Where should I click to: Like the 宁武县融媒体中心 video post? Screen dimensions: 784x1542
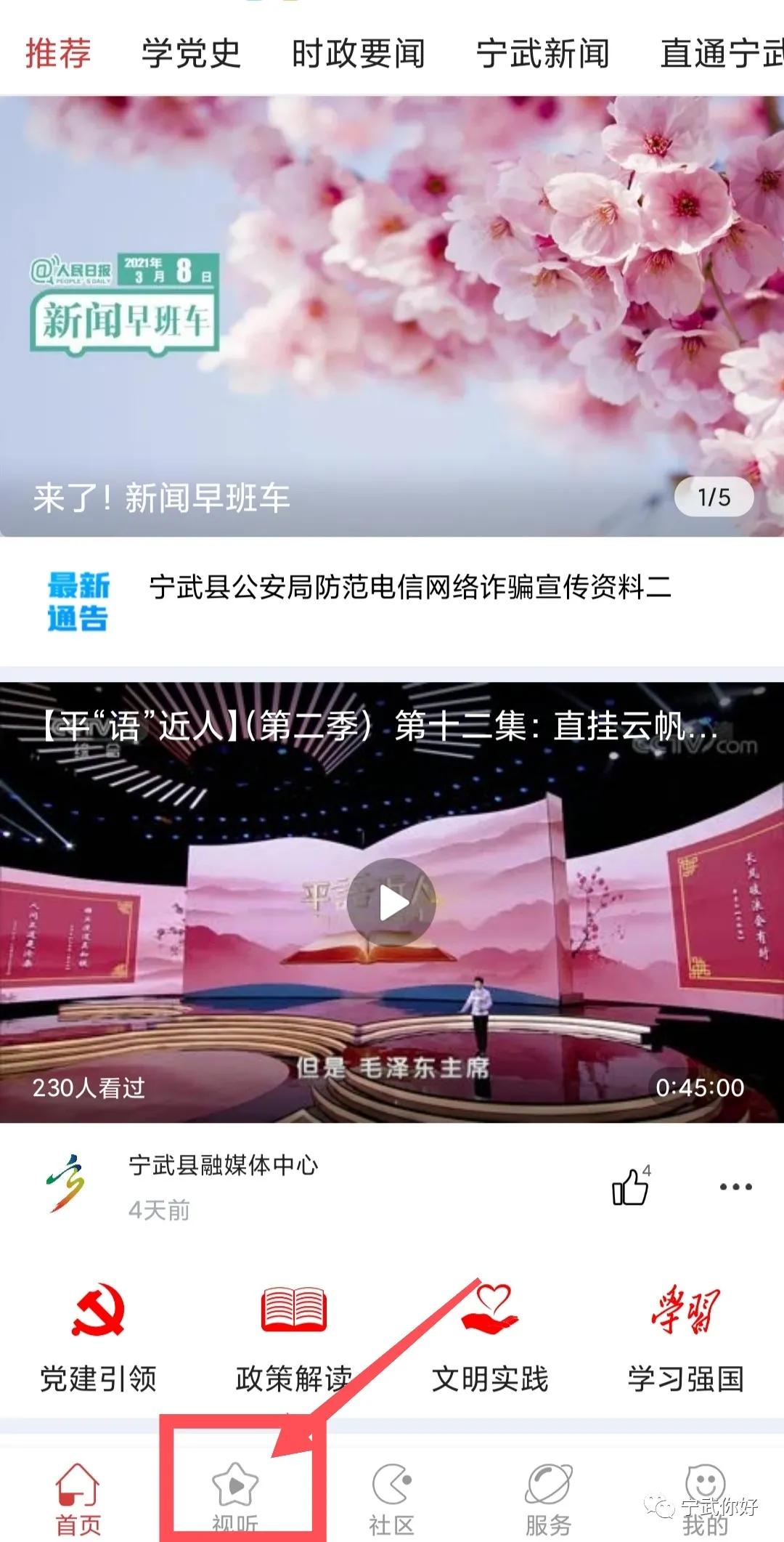pos(629,1187)
